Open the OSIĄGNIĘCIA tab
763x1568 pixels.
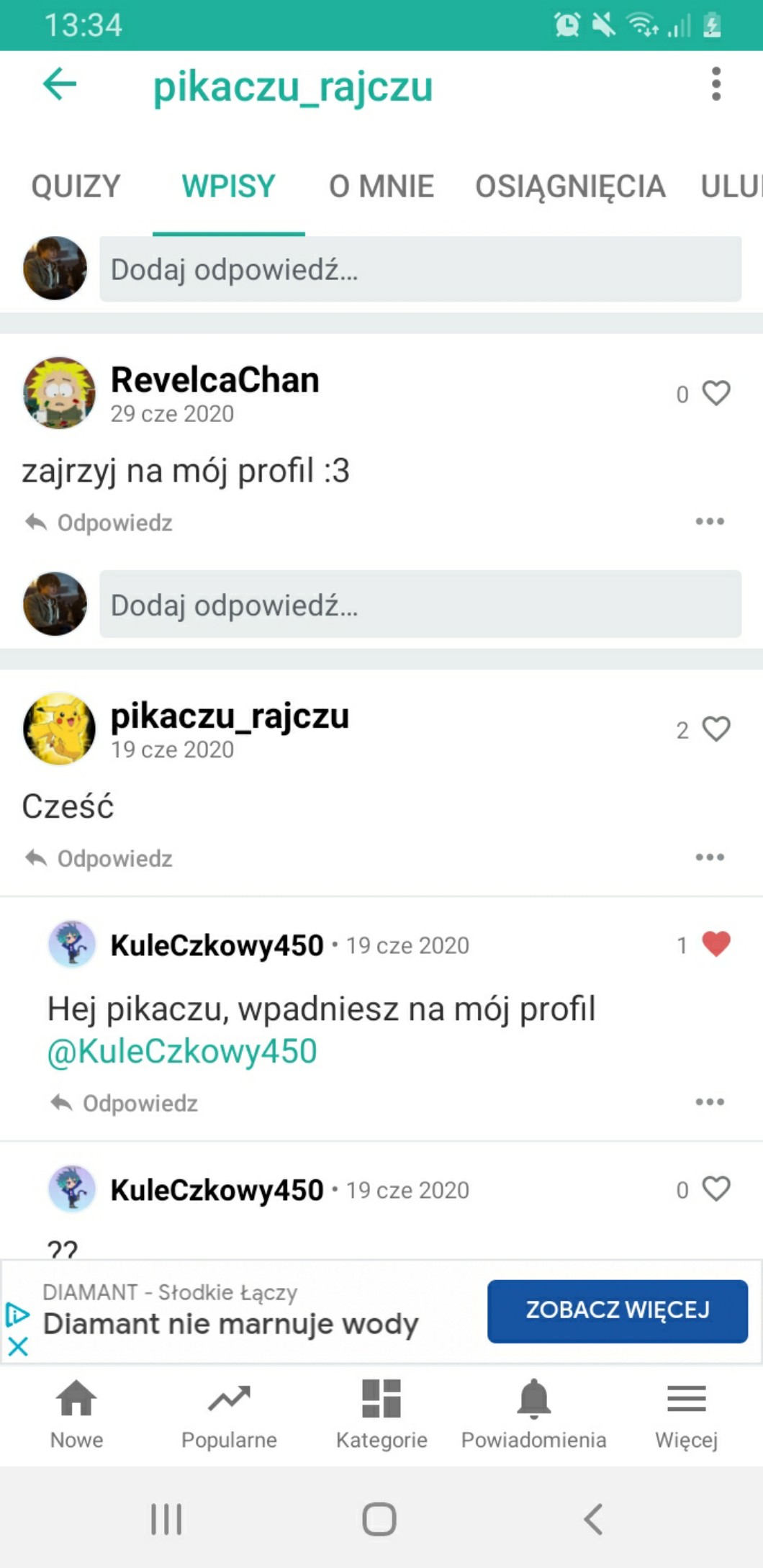(x=570, y=186)
